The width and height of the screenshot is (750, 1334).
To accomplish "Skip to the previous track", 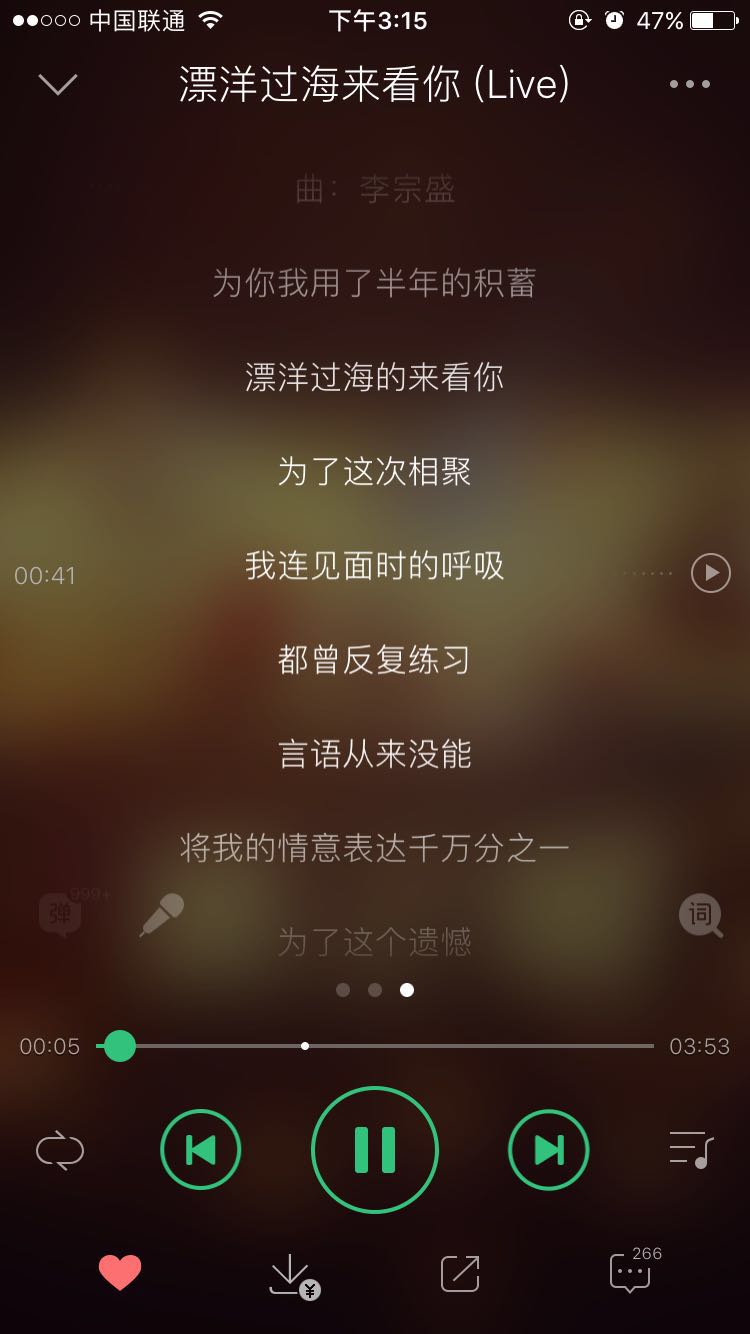I will [x=201, y=1150].
